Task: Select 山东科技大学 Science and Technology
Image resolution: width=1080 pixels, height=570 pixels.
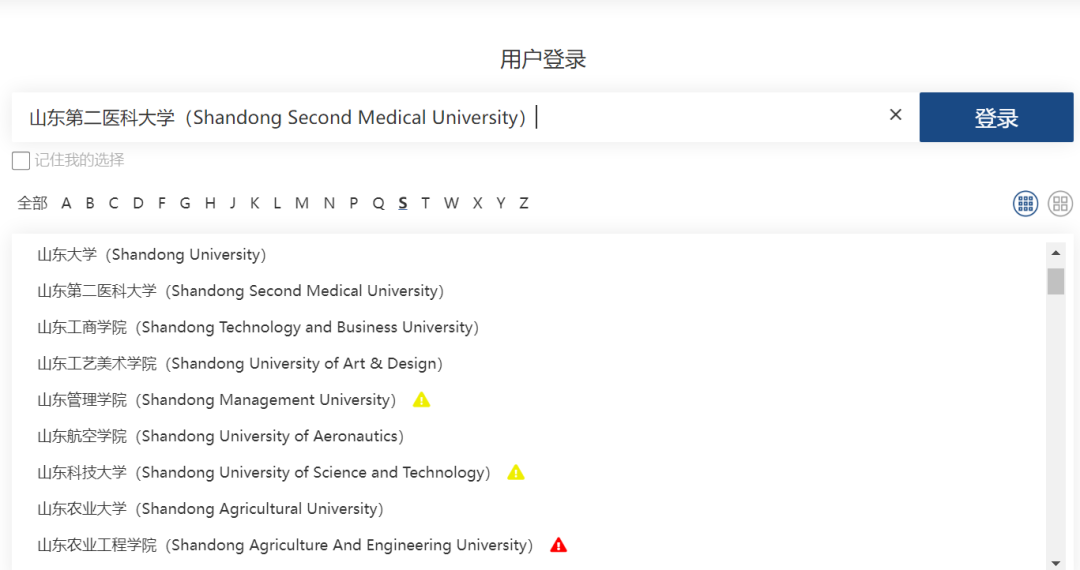Action: point(264,472)
